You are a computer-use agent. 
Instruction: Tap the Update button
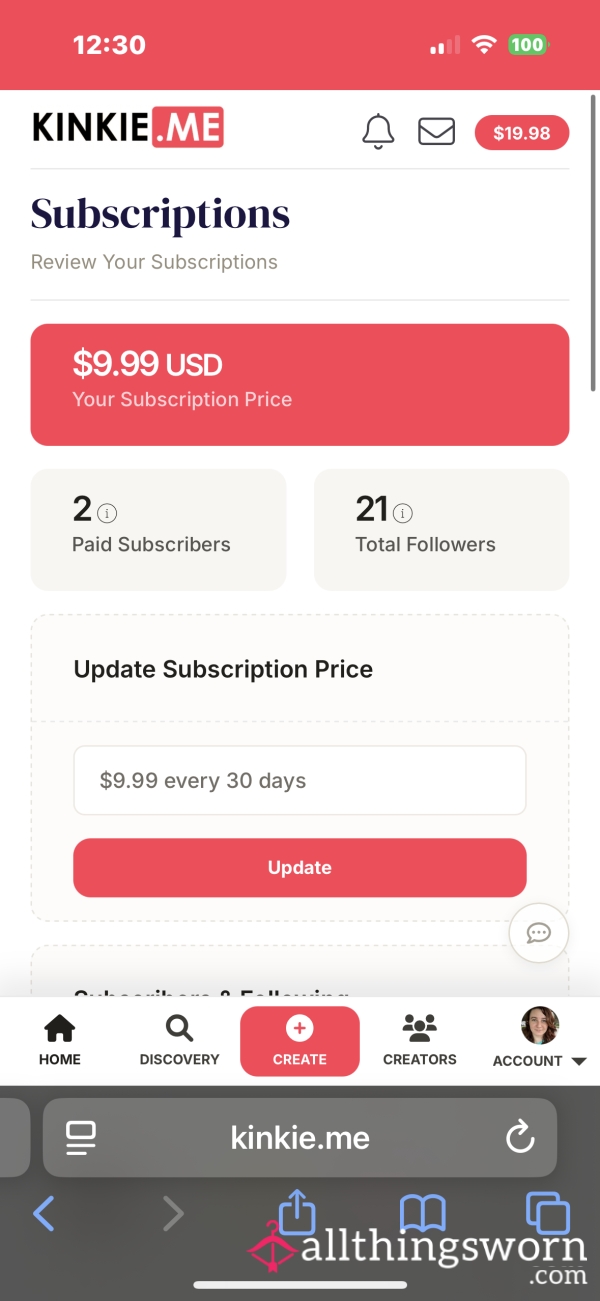tap(300, 867)
